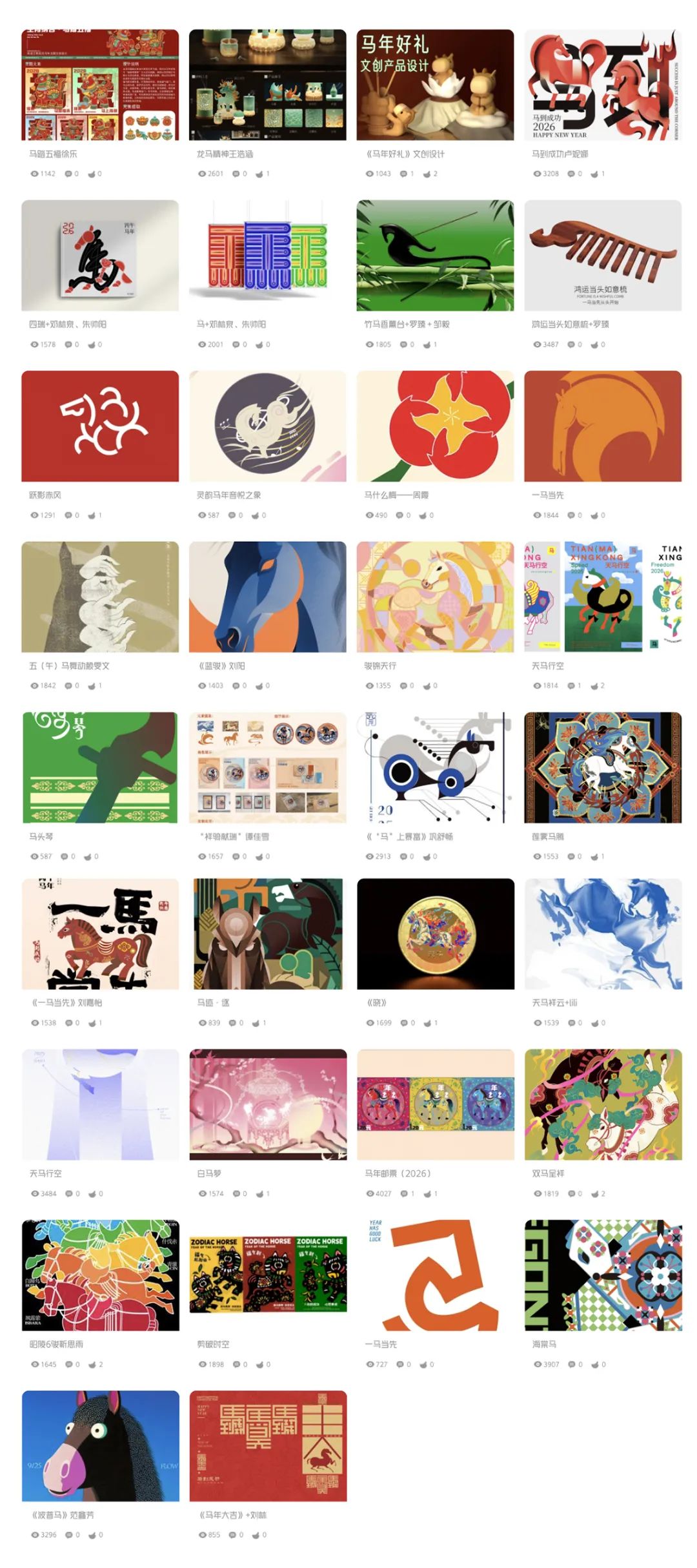Open comments on 《马年好礼》文创设计
Viewport: 697px width, 1568px height.
click(x=403, y=174)
